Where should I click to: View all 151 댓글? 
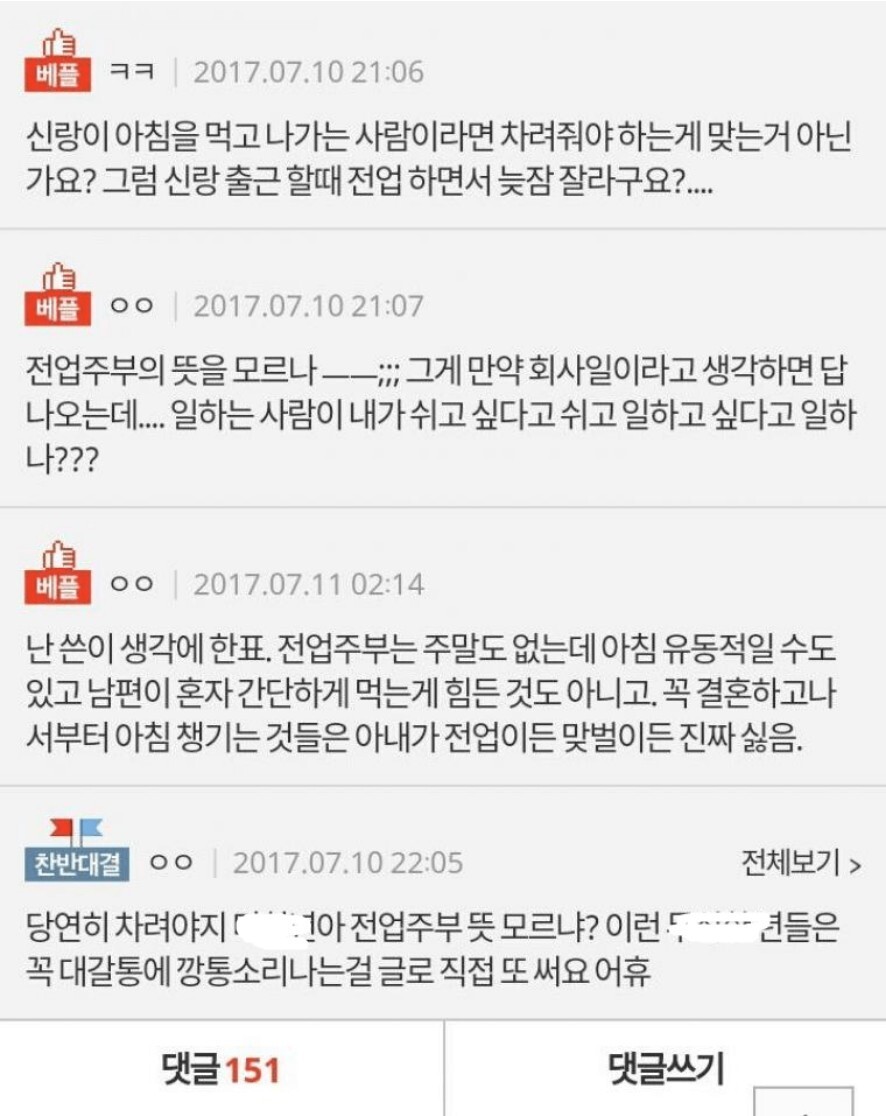tap(221, 1070)
